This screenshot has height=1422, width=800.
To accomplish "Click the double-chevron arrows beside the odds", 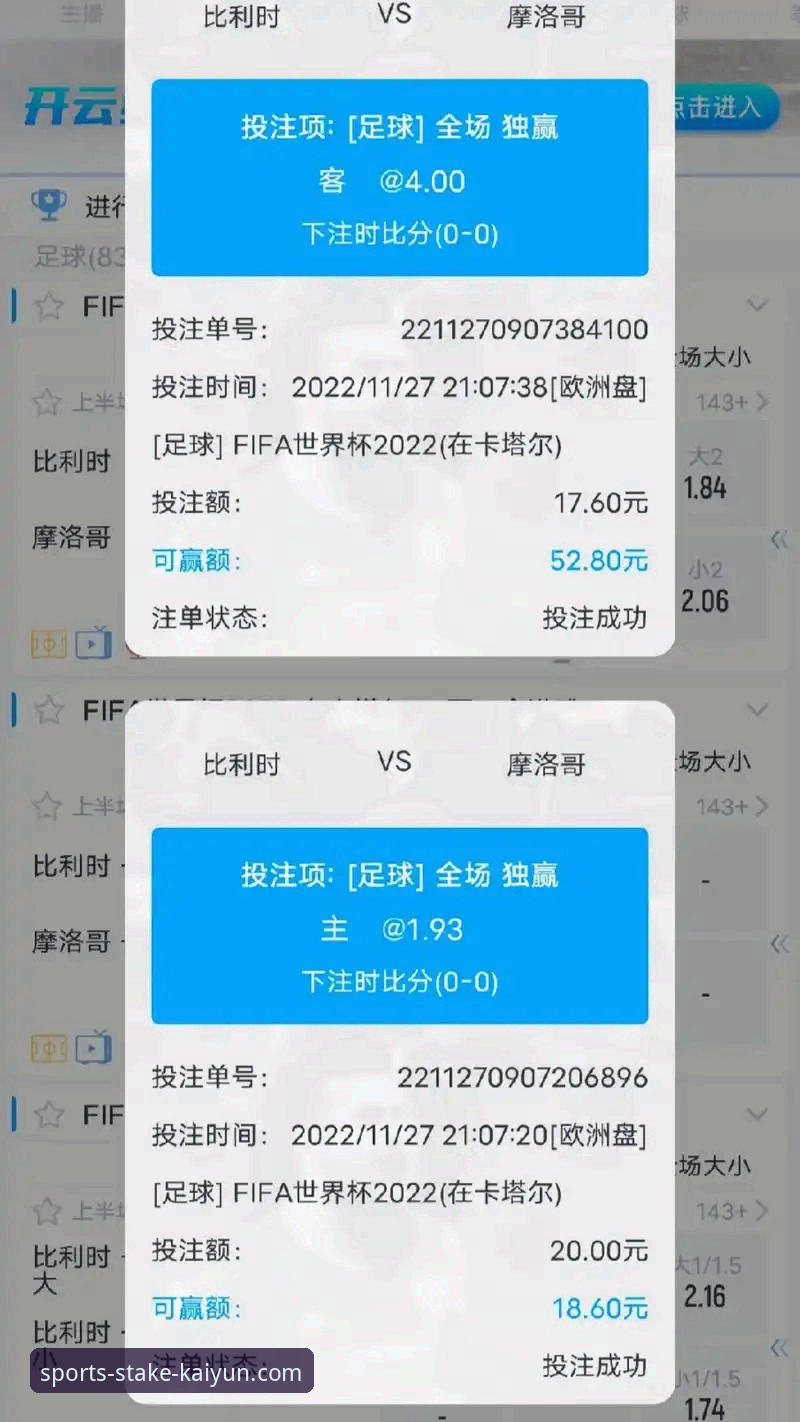I will pos(779,540).
